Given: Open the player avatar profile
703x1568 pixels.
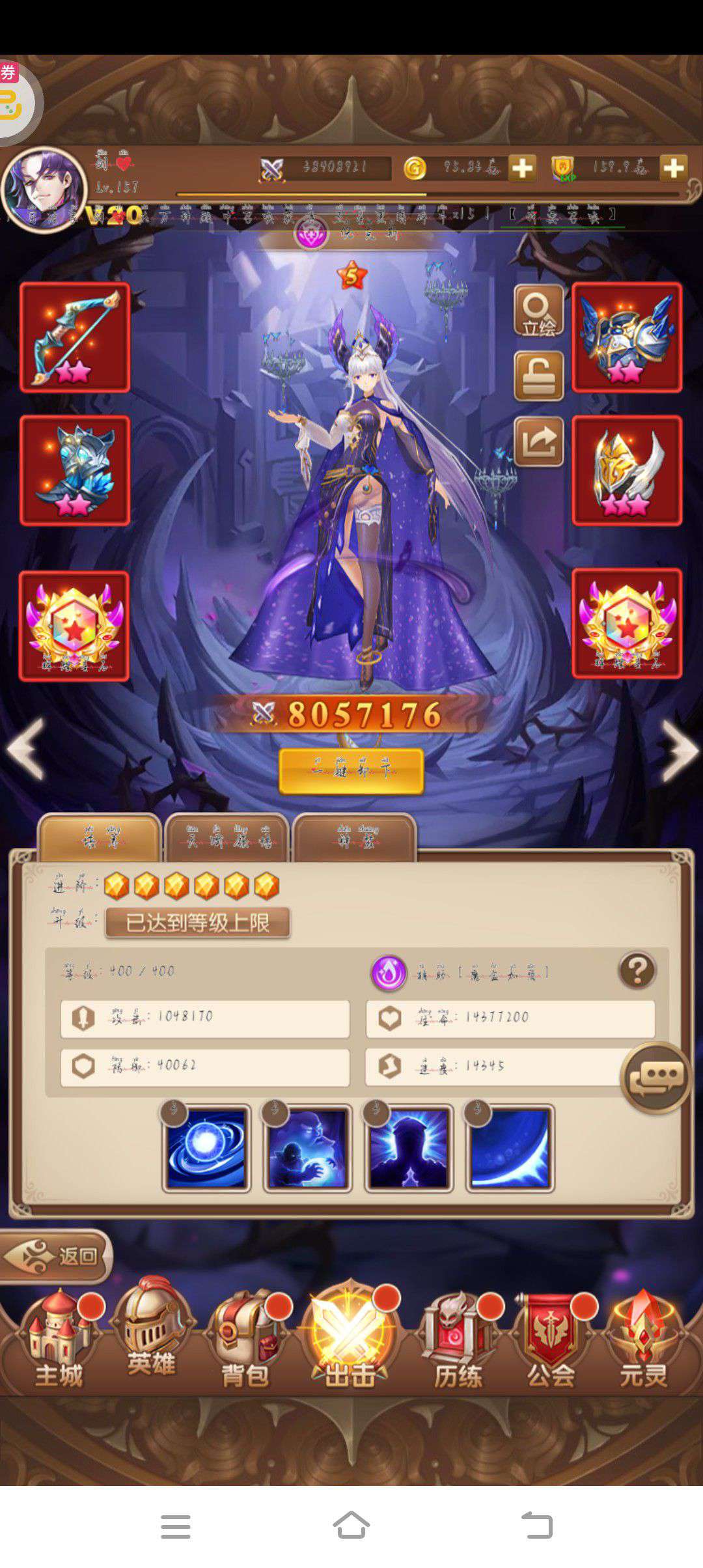Looking at the screenshot, I should [44, 188].
